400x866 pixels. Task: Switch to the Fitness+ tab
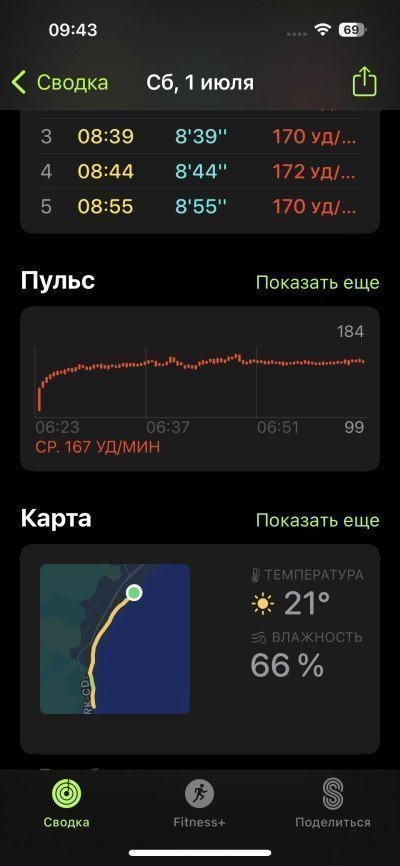(199, 804)
